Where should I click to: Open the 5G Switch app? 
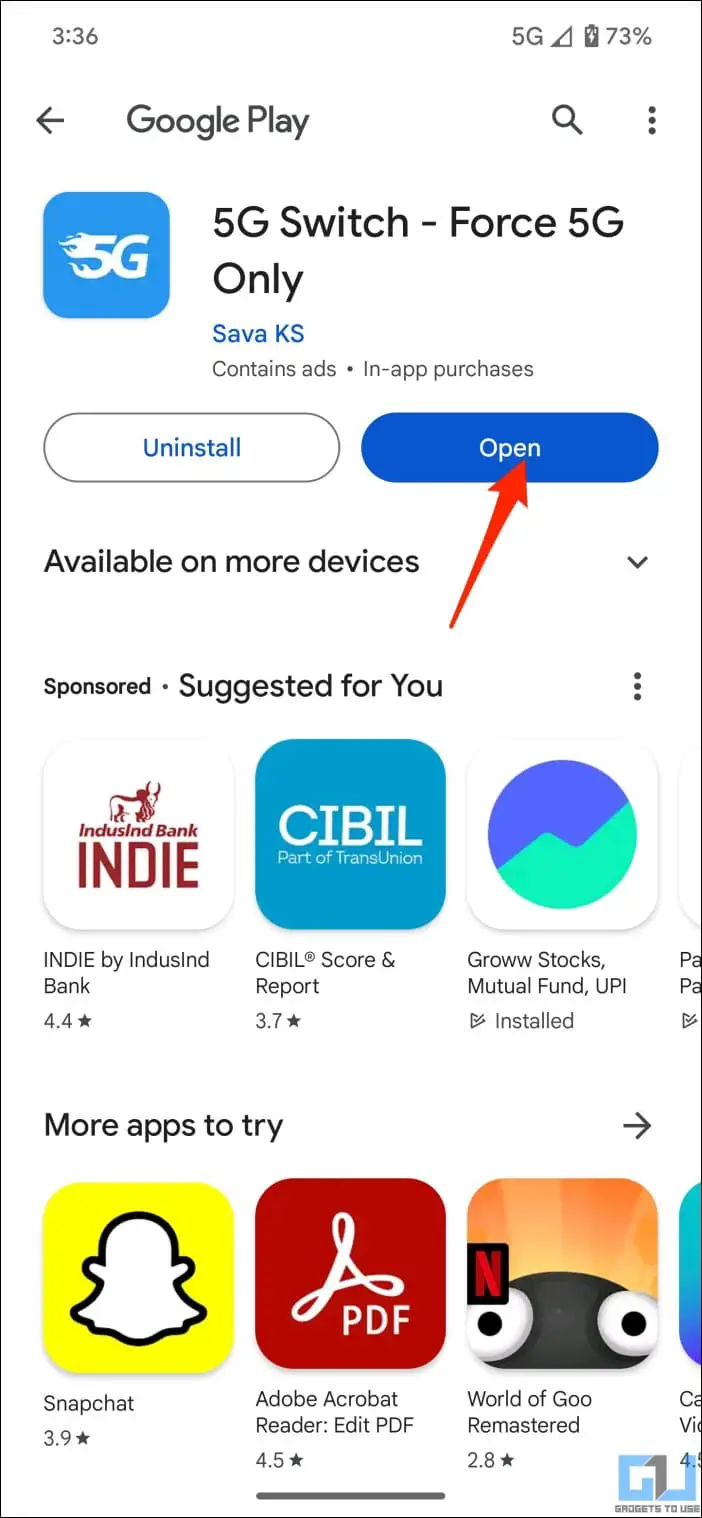(x=509, y=447)
